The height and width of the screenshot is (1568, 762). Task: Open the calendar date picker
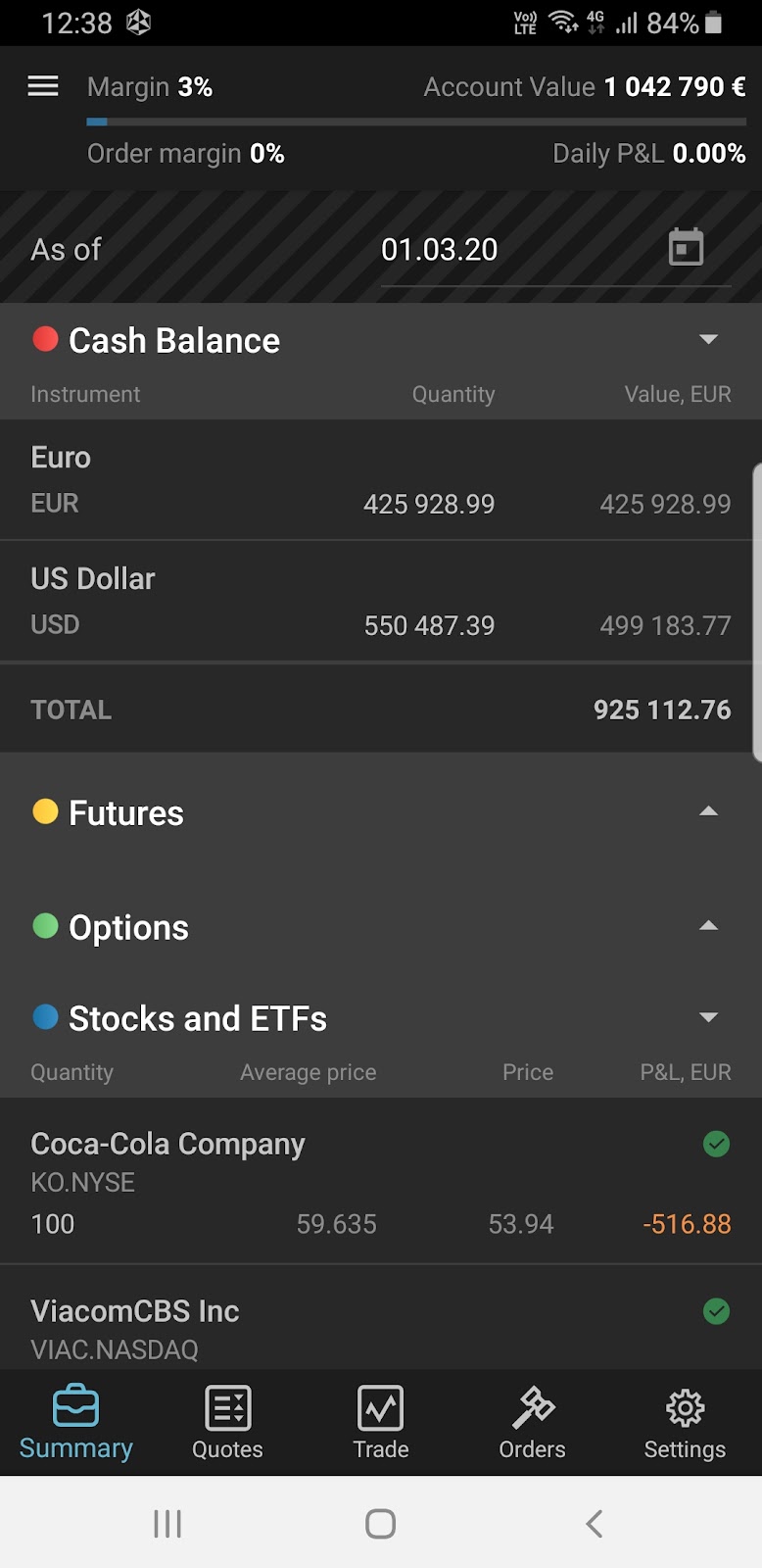(x=686, y=248)
